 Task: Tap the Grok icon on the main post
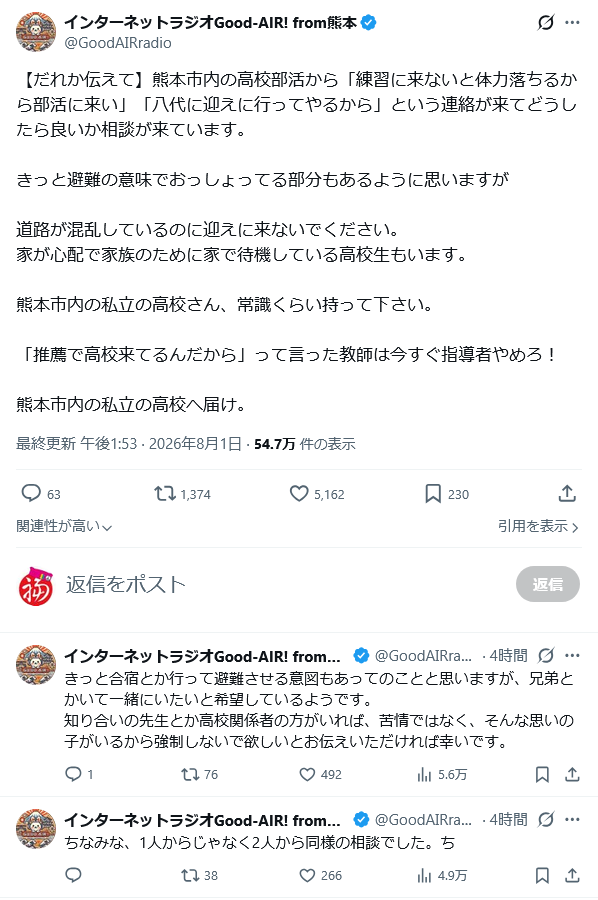pos(546,23)
